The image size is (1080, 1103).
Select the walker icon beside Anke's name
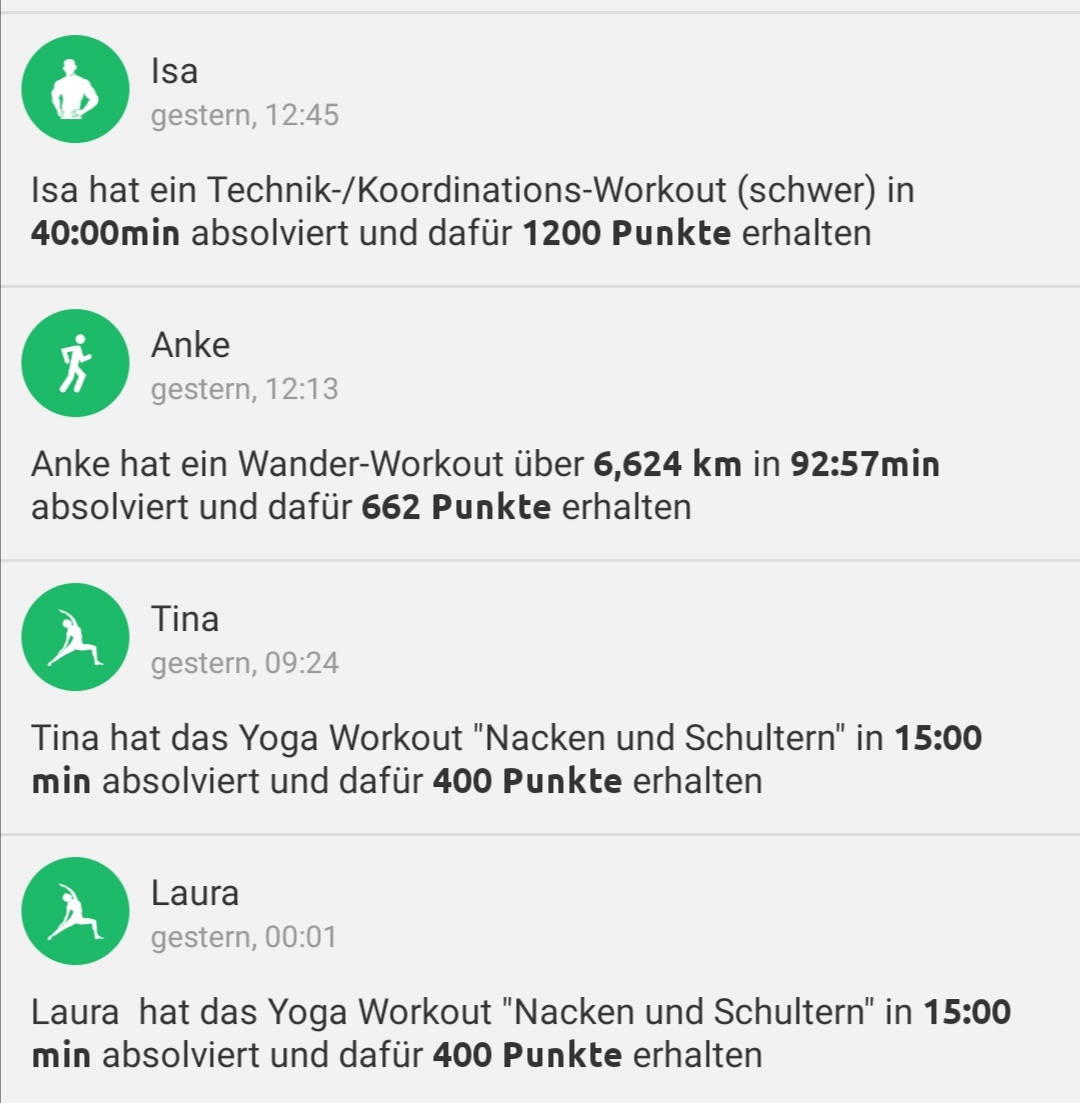(x=75, y=362)
